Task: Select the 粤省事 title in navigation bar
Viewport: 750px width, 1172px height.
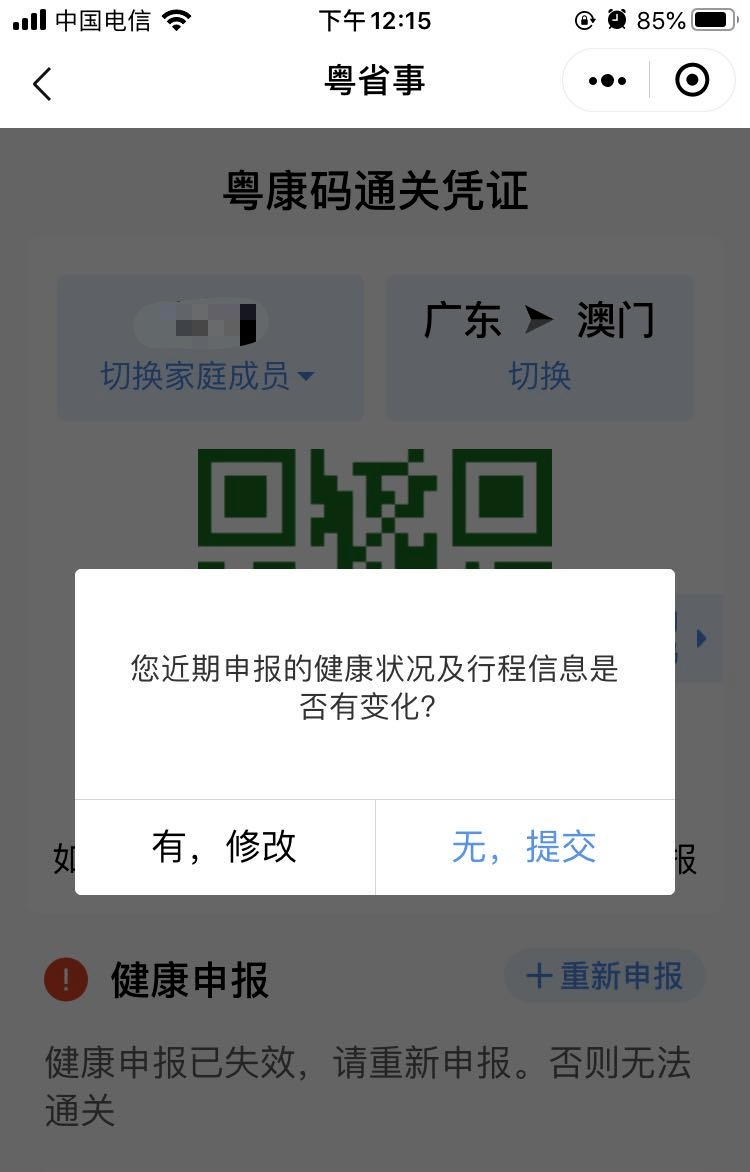Action: (375, 83)
